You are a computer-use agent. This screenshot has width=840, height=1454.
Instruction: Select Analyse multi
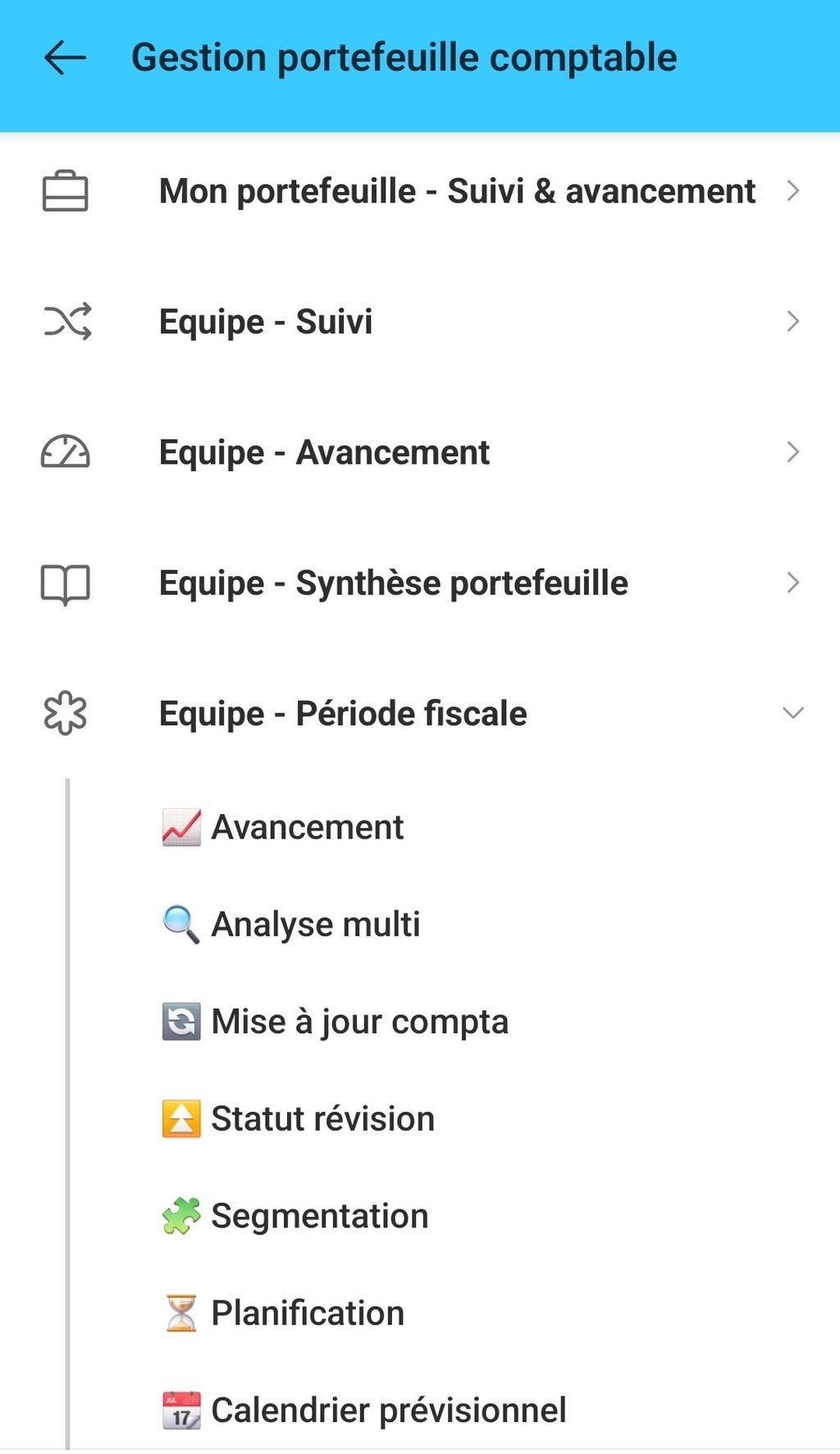315,925
